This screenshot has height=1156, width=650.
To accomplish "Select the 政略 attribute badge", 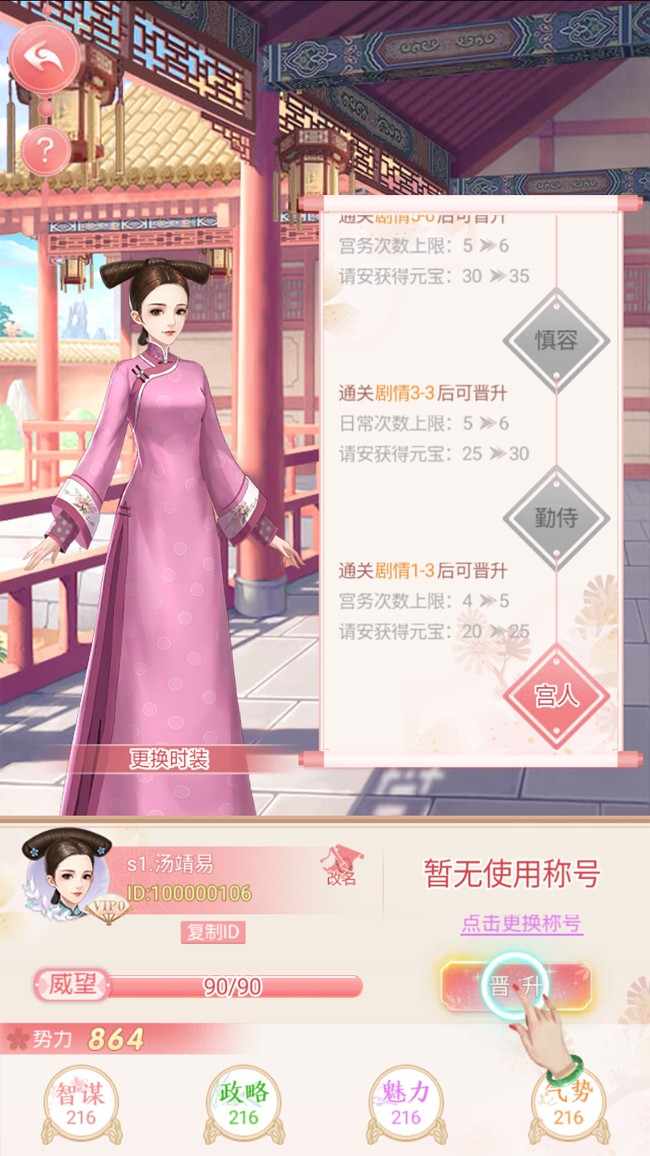I will 243,1103.
